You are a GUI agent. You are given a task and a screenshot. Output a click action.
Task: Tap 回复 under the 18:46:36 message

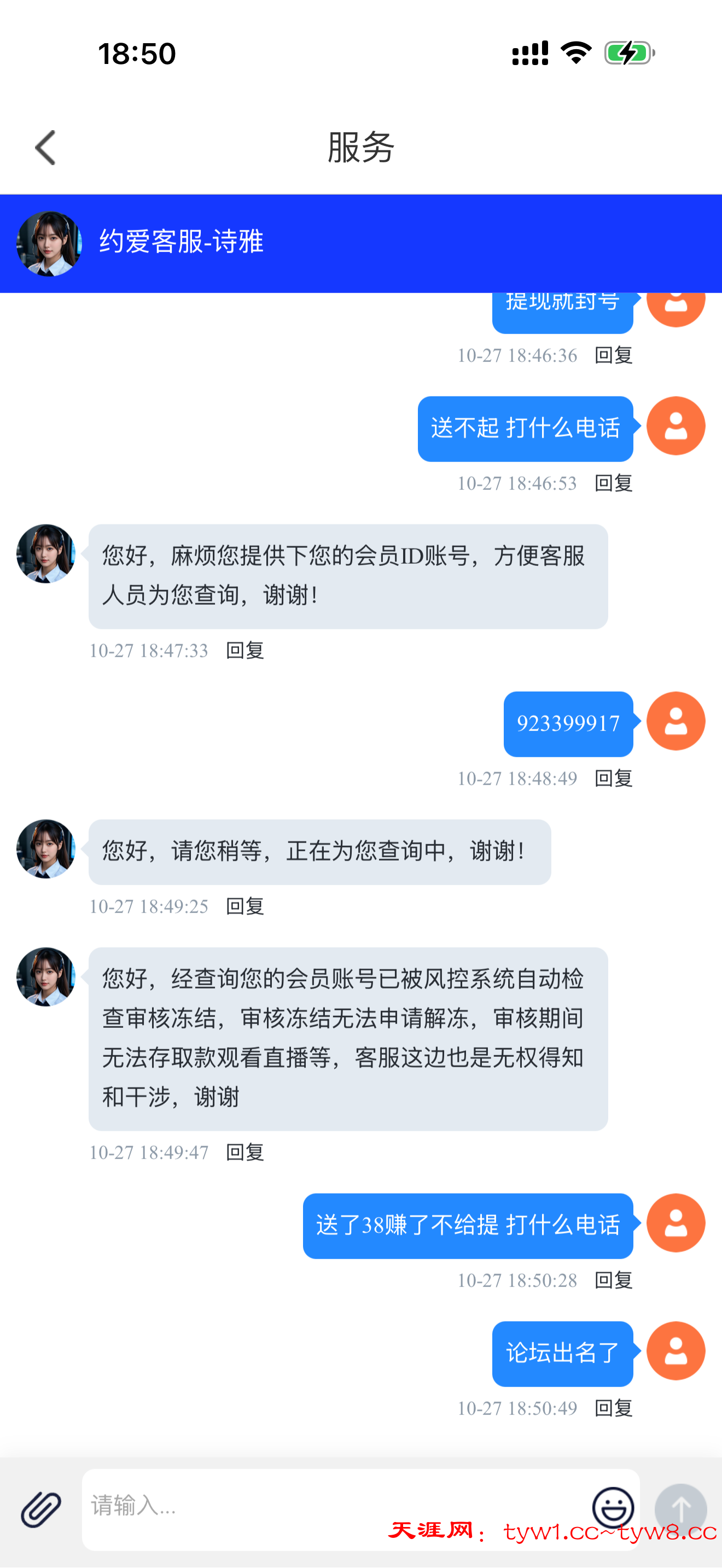click(x=613, y=355)
